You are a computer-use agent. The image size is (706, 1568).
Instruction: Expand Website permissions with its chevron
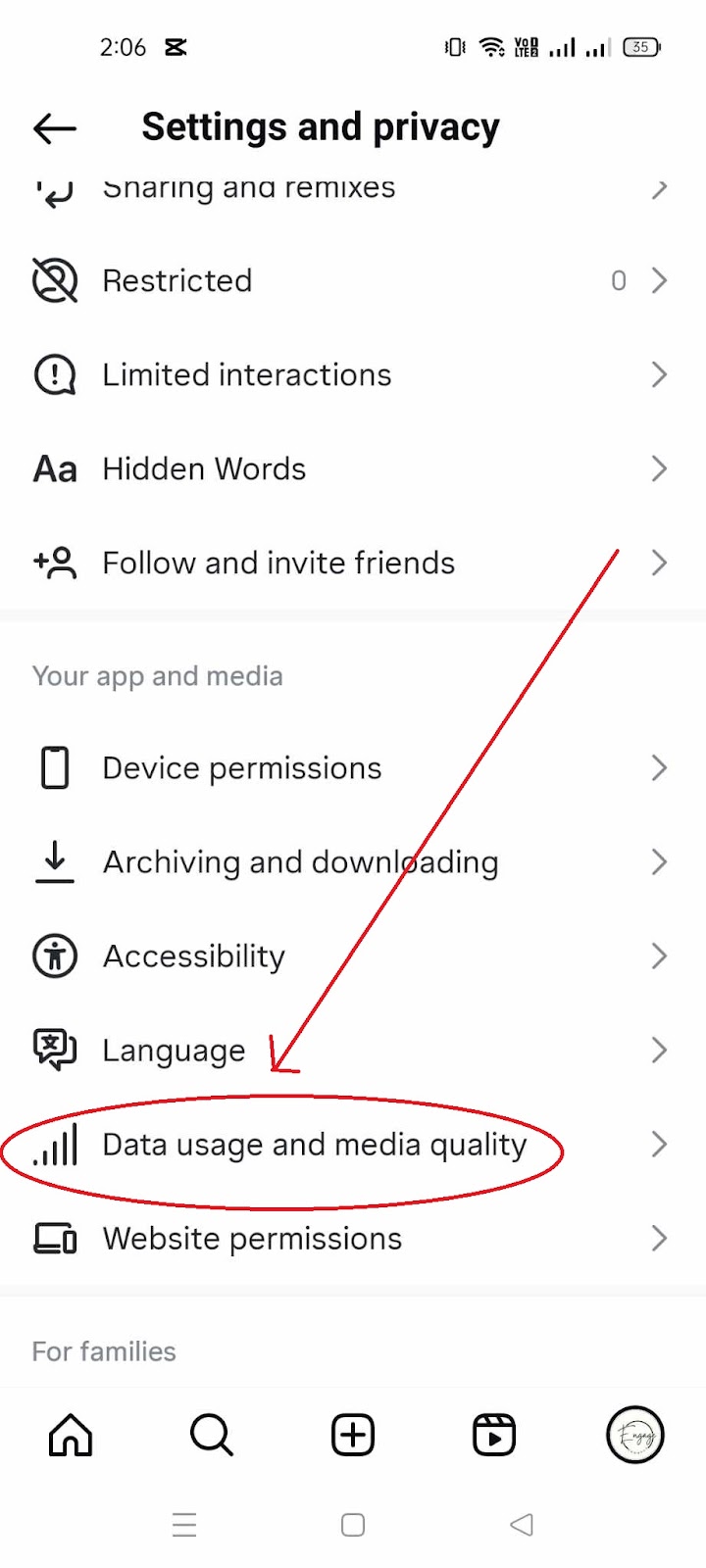pos(659,1238)
